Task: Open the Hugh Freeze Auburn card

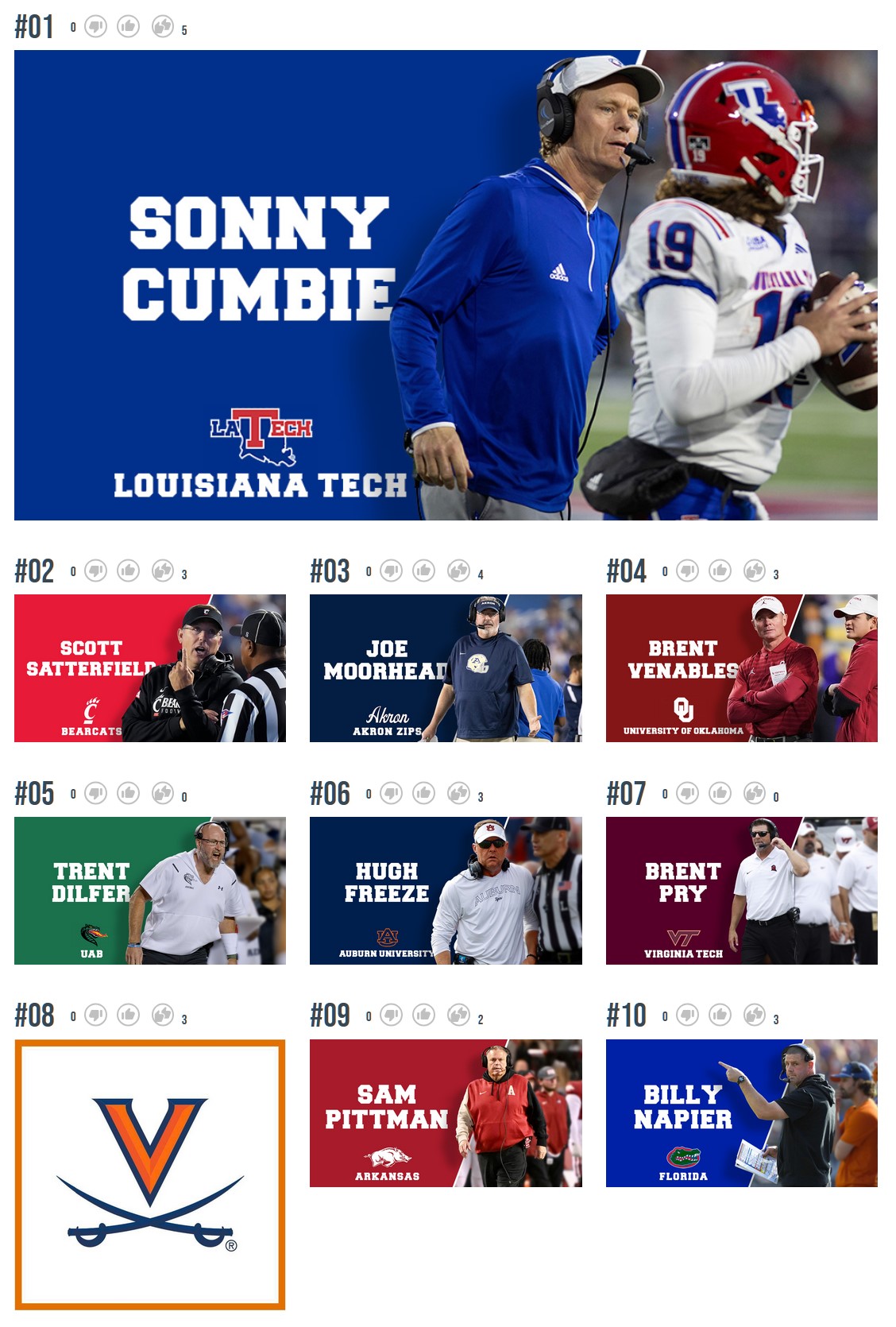Action: [446, 890]
